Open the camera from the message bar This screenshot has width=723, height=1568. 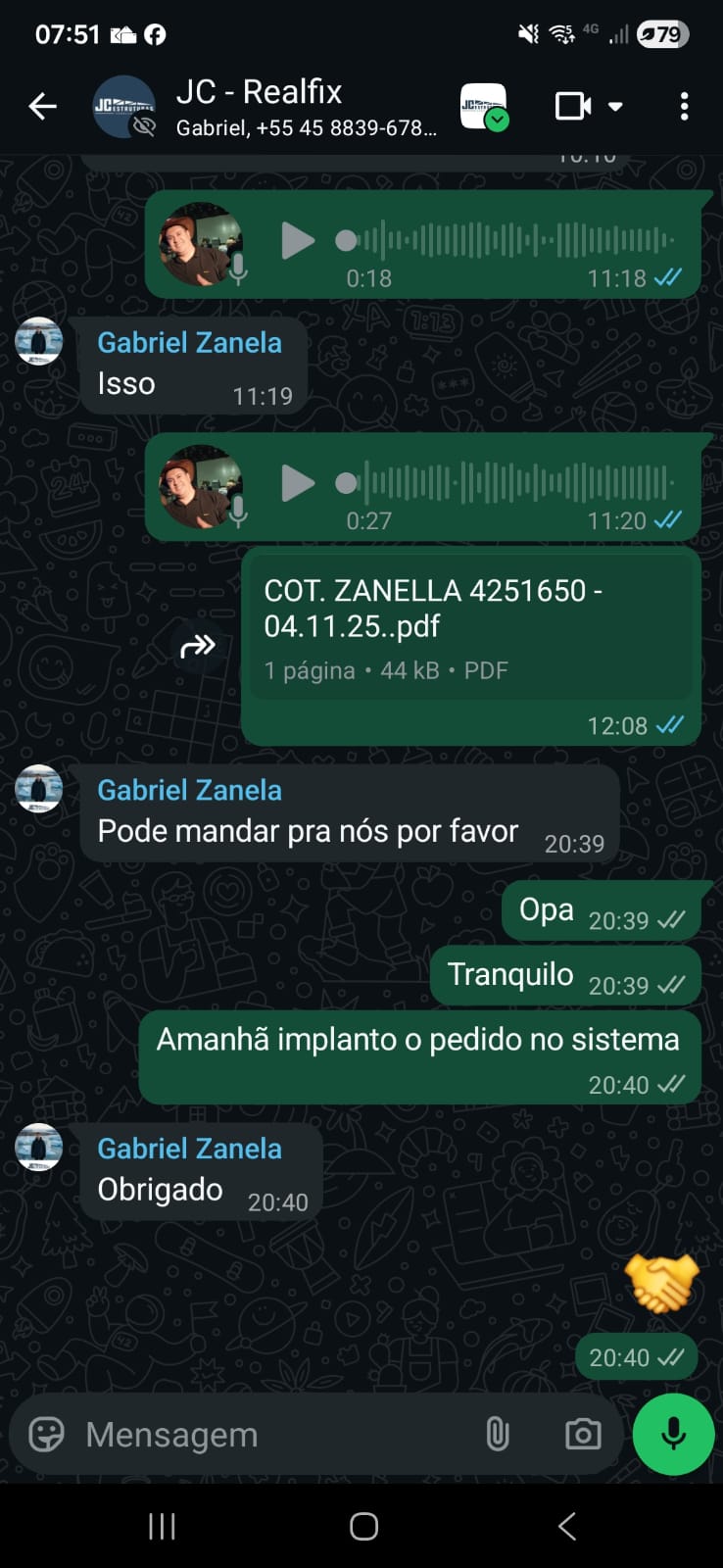pyautogui.click(x=583, y=1435)
